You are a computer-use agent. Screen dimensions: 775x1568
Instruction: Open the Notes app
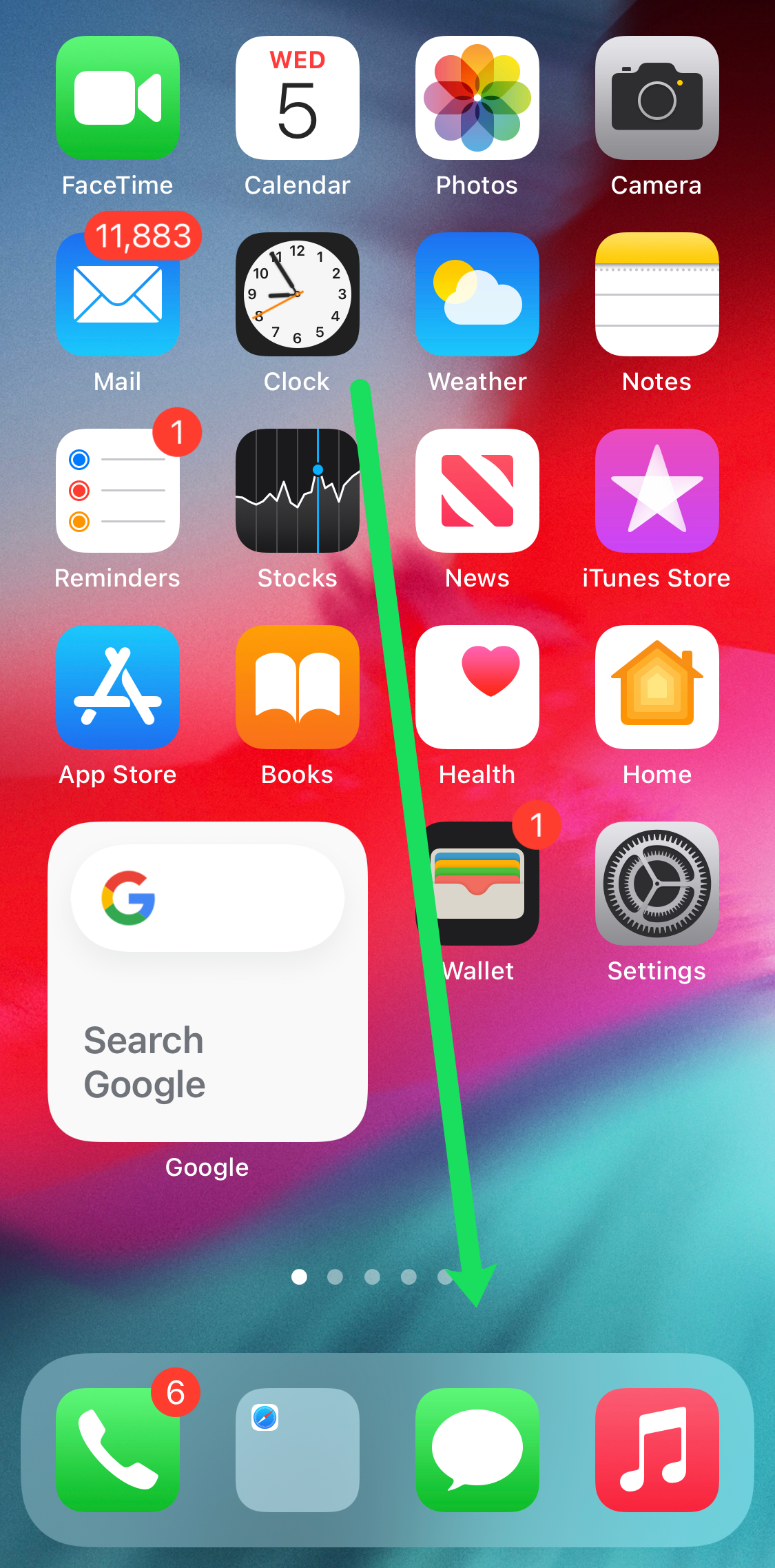click(657, 294)
